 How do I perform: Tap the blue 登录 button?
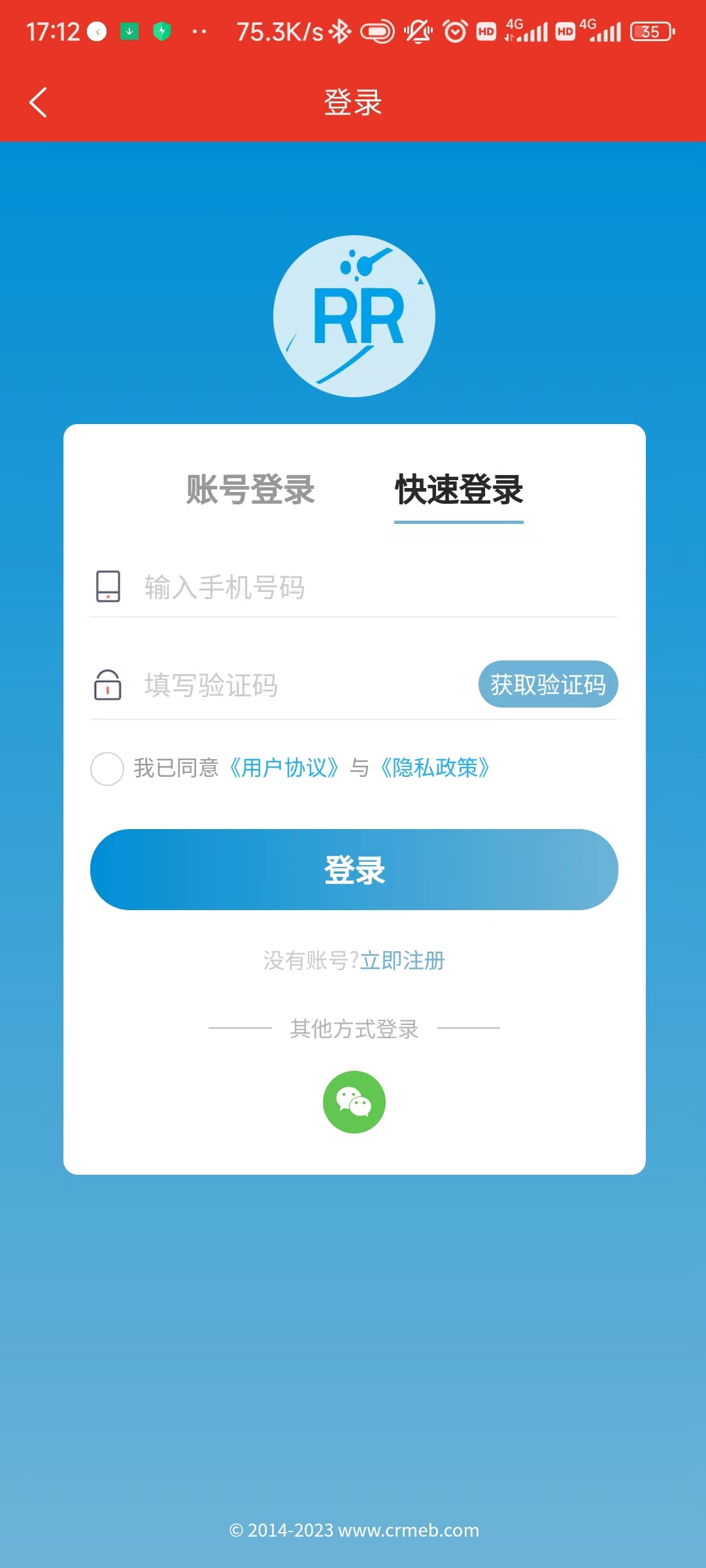pos(354,870)
